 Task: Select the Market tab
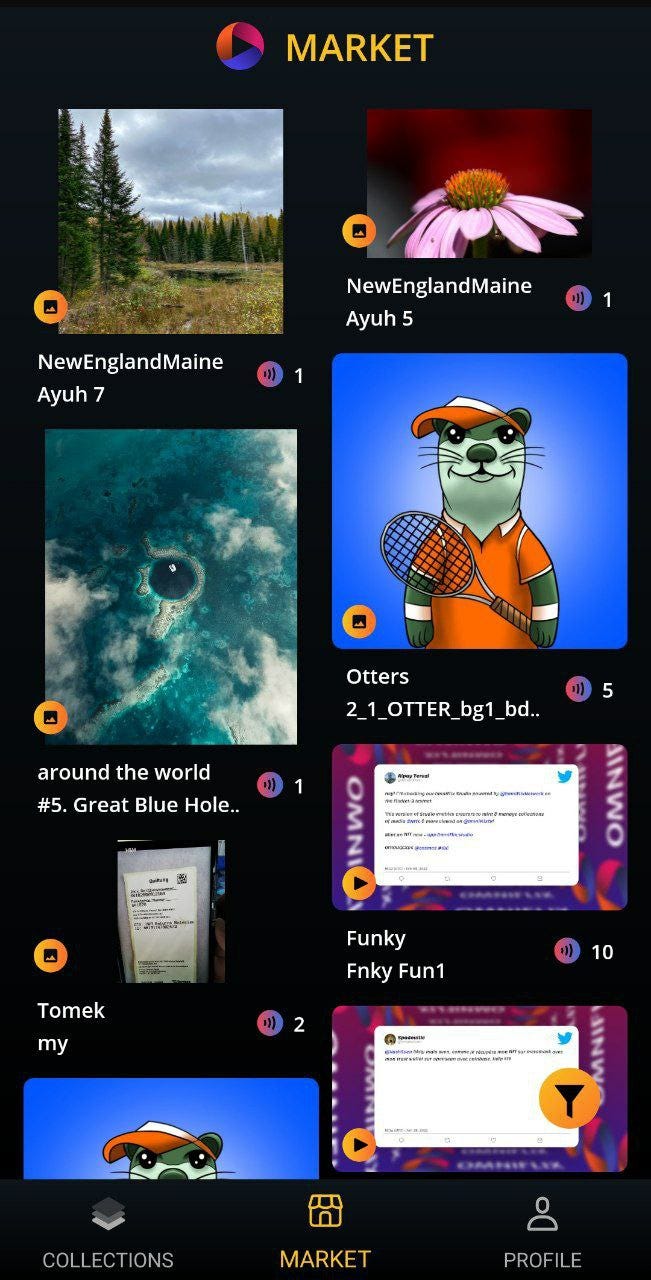325,1232
